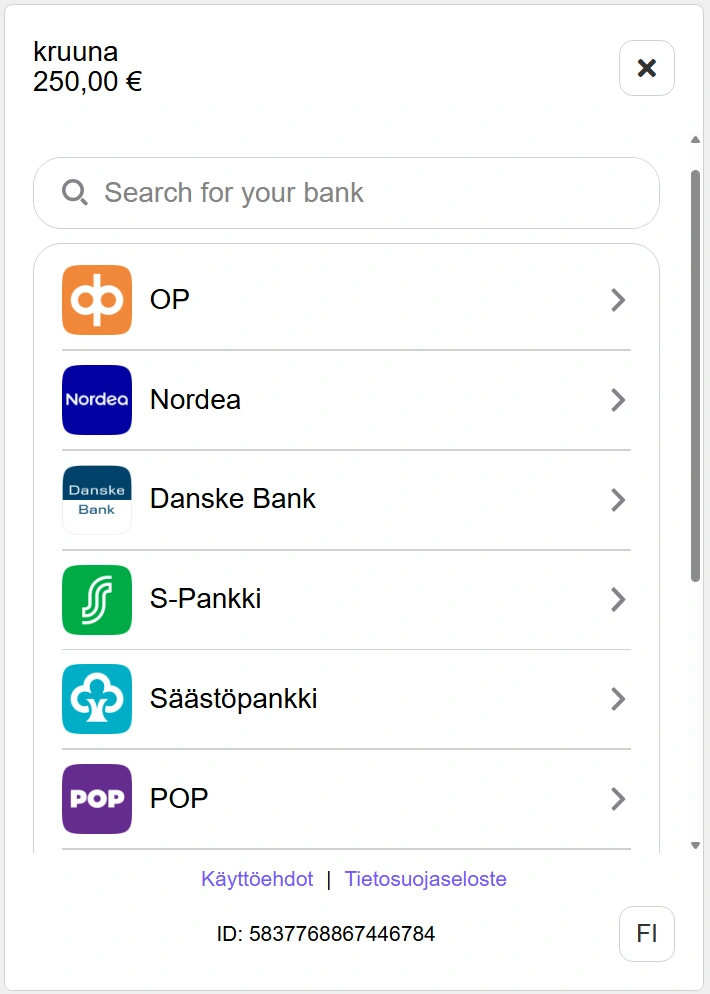Choose Nordea as your bank
Image resolution: width=710 pixels, height=994 pixels.
point(346,400)
